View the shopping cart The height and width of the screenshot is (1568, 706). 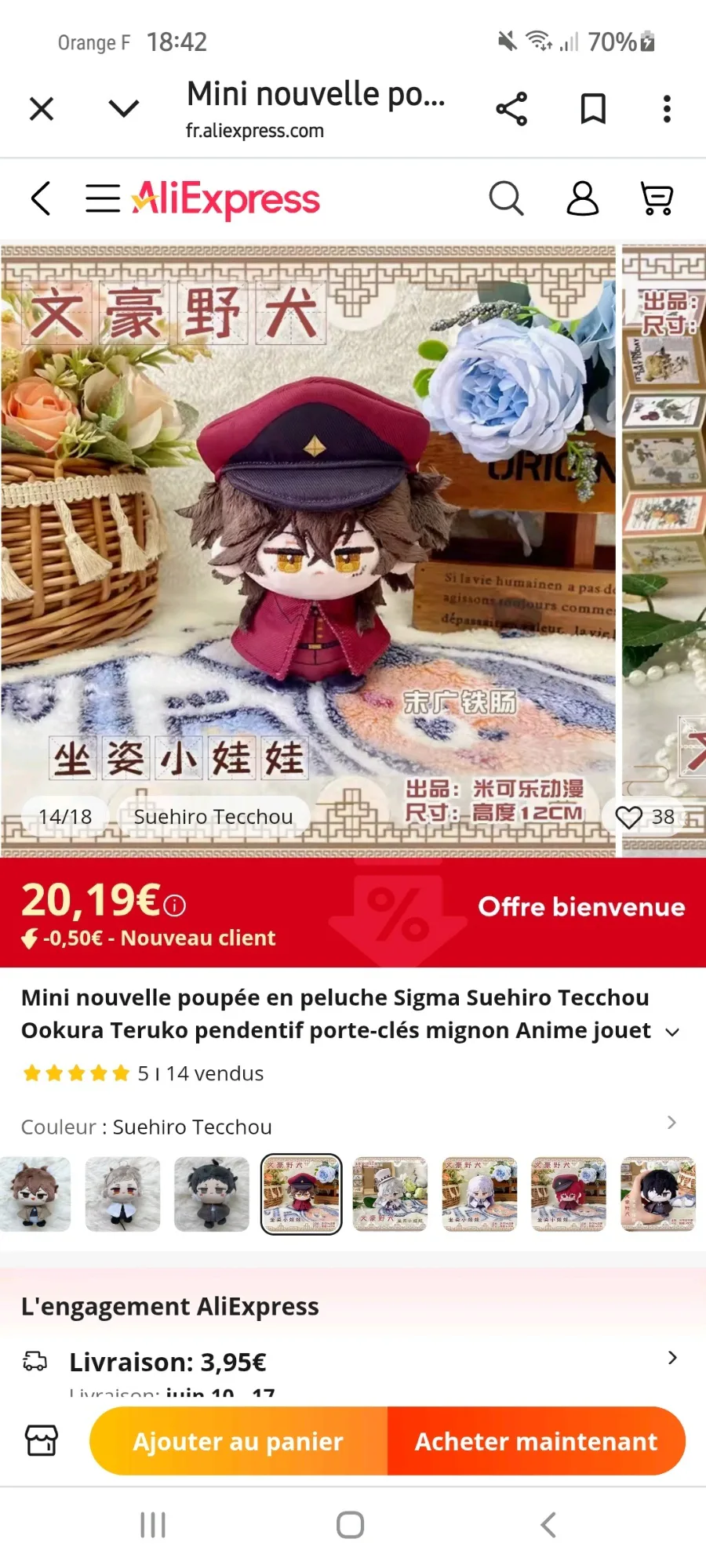click(x=657, y=198)
